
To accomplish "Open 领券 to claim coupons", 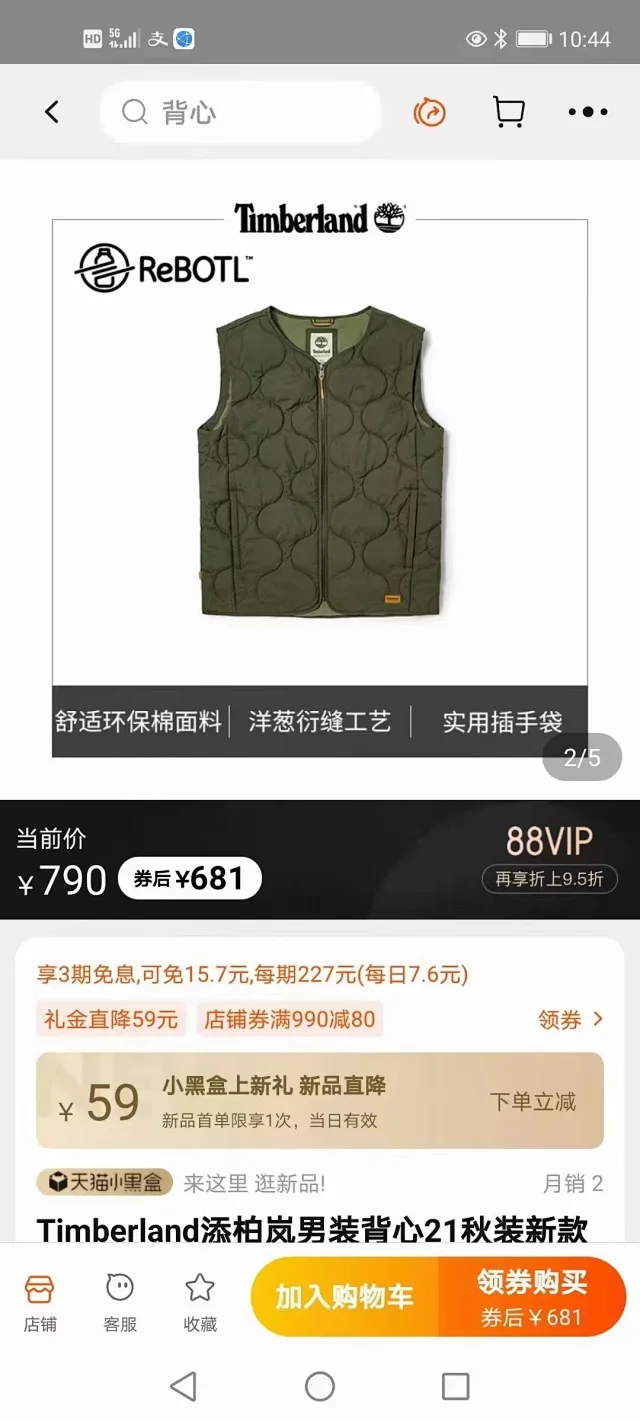I will click(x=571, y=1019).
